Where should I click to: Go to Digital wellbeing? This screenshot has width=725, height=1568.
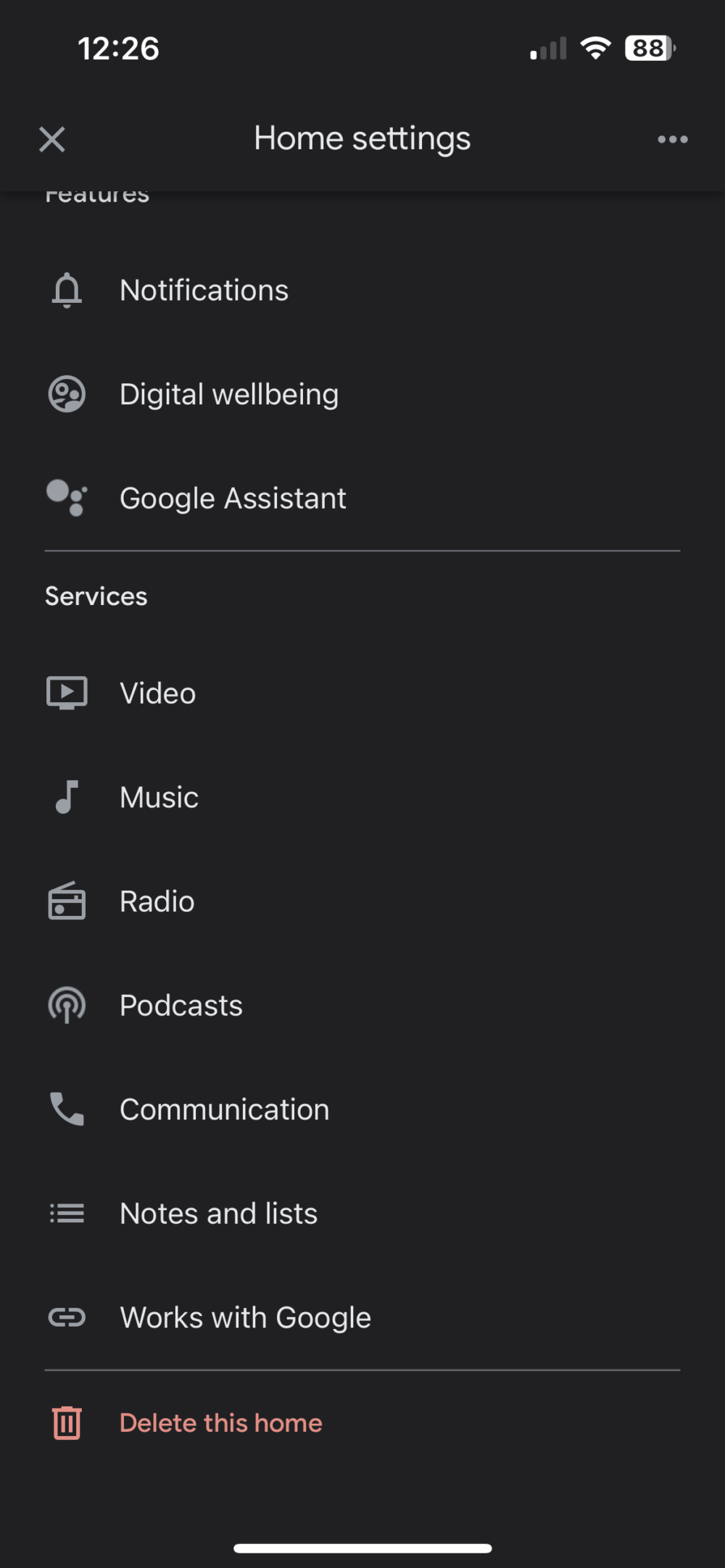[228, 395]
